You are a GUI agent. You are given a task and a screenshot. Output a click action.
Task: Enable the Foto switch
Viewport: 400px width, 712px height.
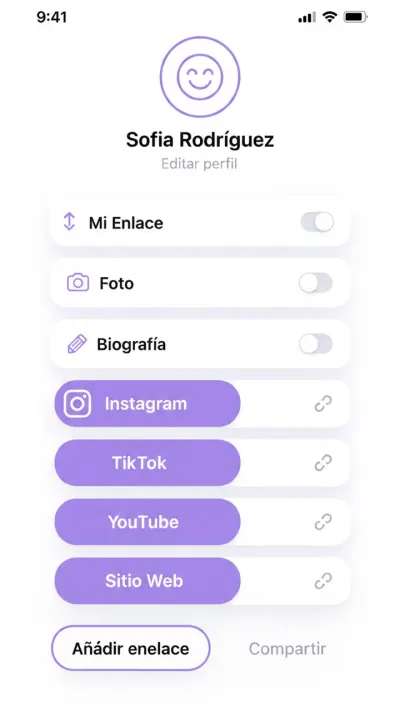316,283
